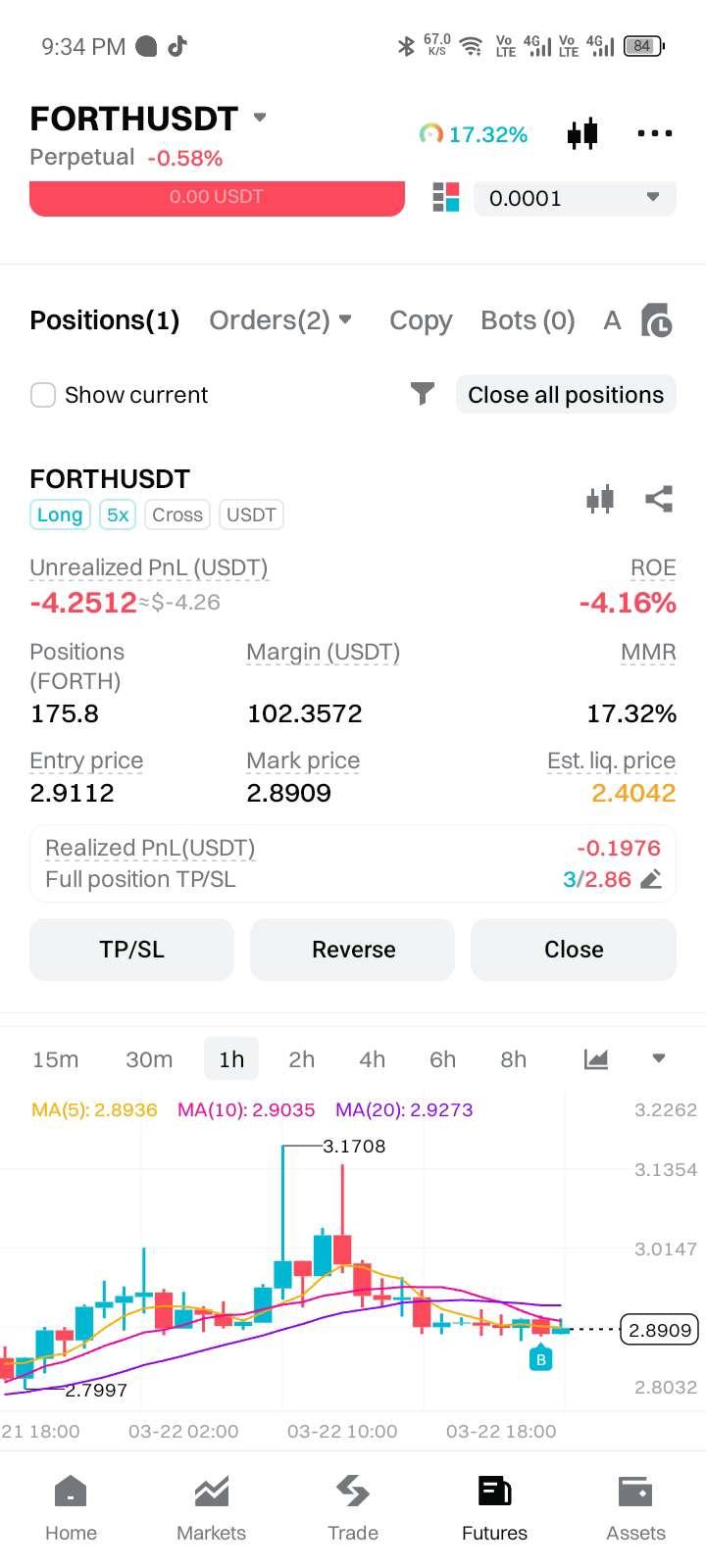
Task: Tap Close all positions
Action: [566, 395]
